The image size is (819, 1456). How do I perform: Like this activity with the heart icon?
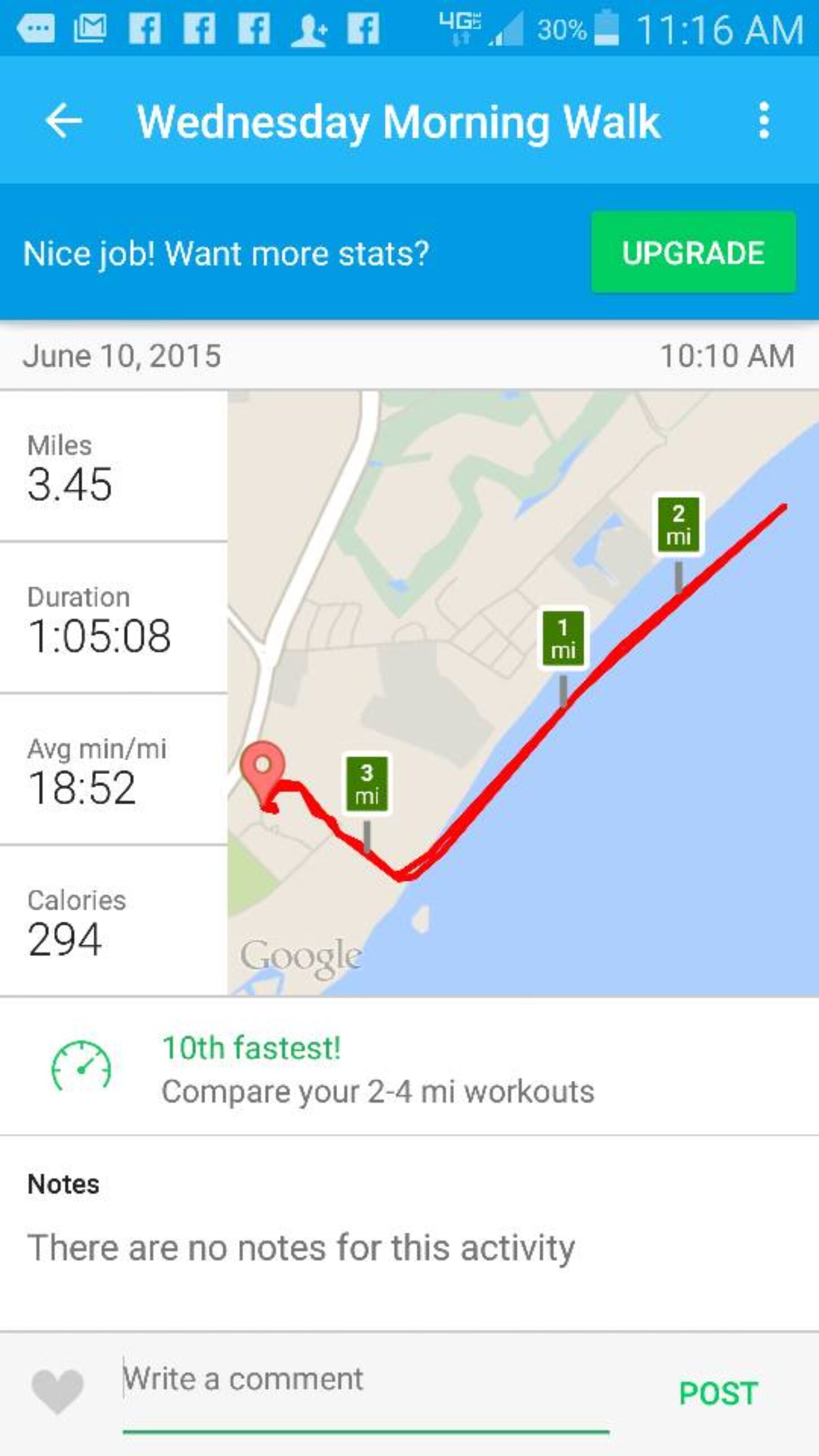click(x=58, y=1392)
